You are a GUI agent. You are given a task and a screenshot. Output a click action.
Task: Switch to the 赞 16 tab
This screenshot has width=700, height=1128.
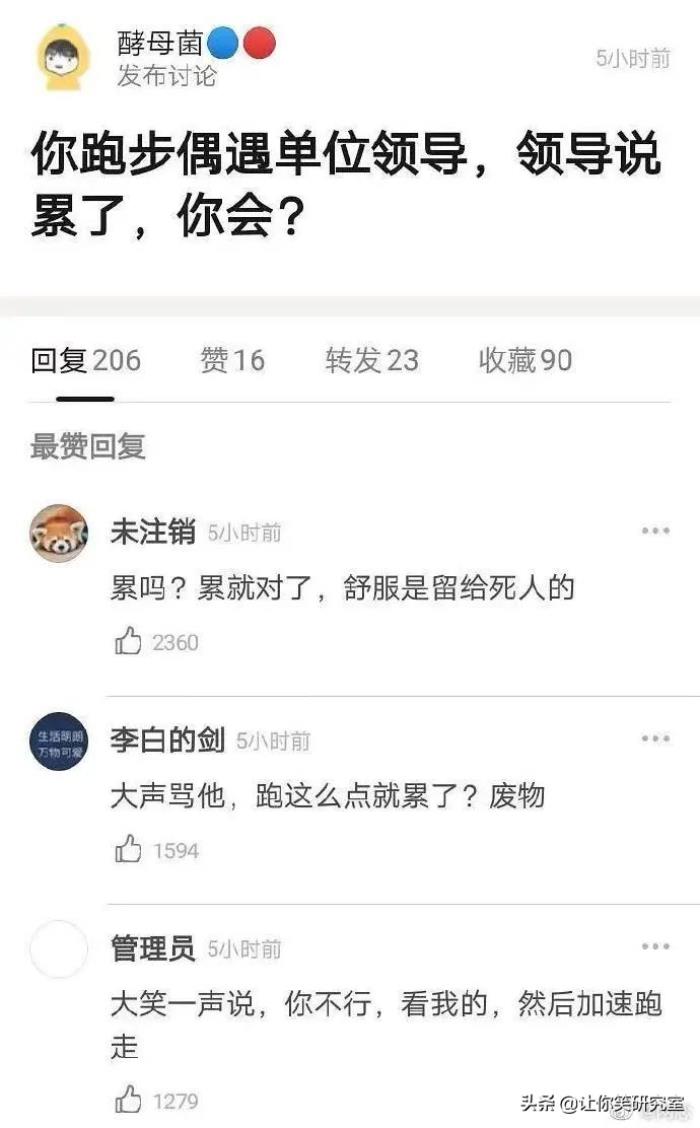[232, 360]
